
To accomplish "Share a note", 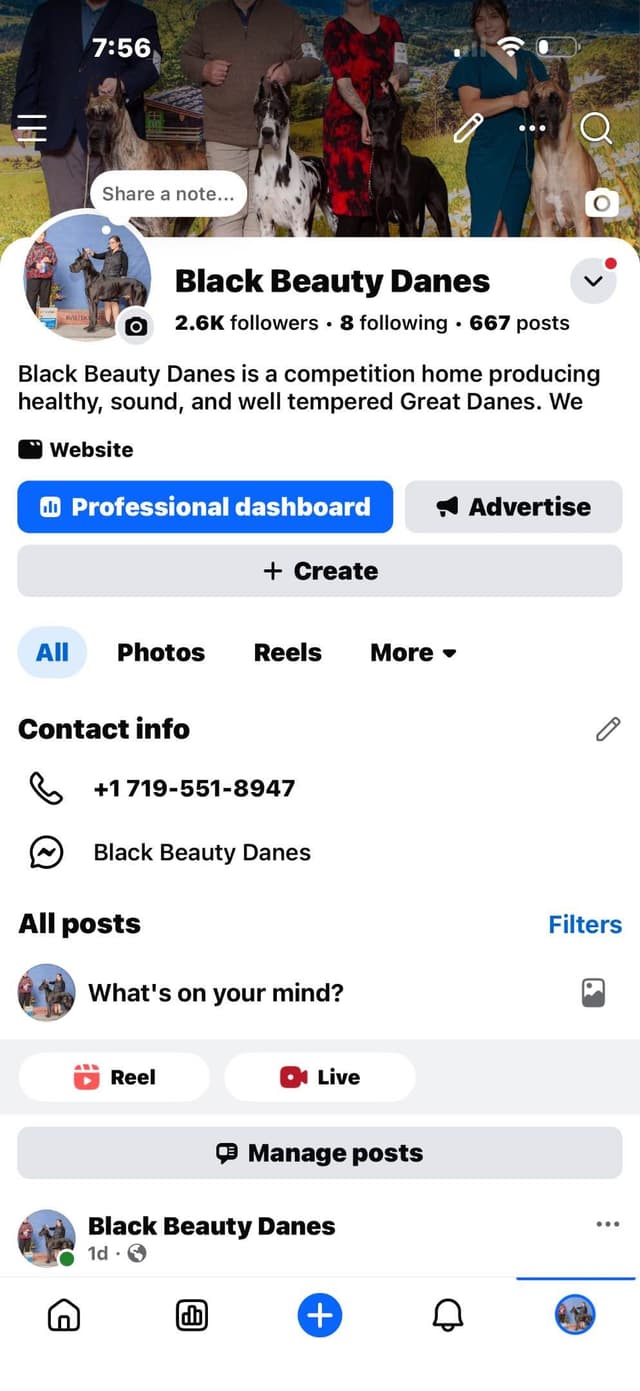I will 168,194.
